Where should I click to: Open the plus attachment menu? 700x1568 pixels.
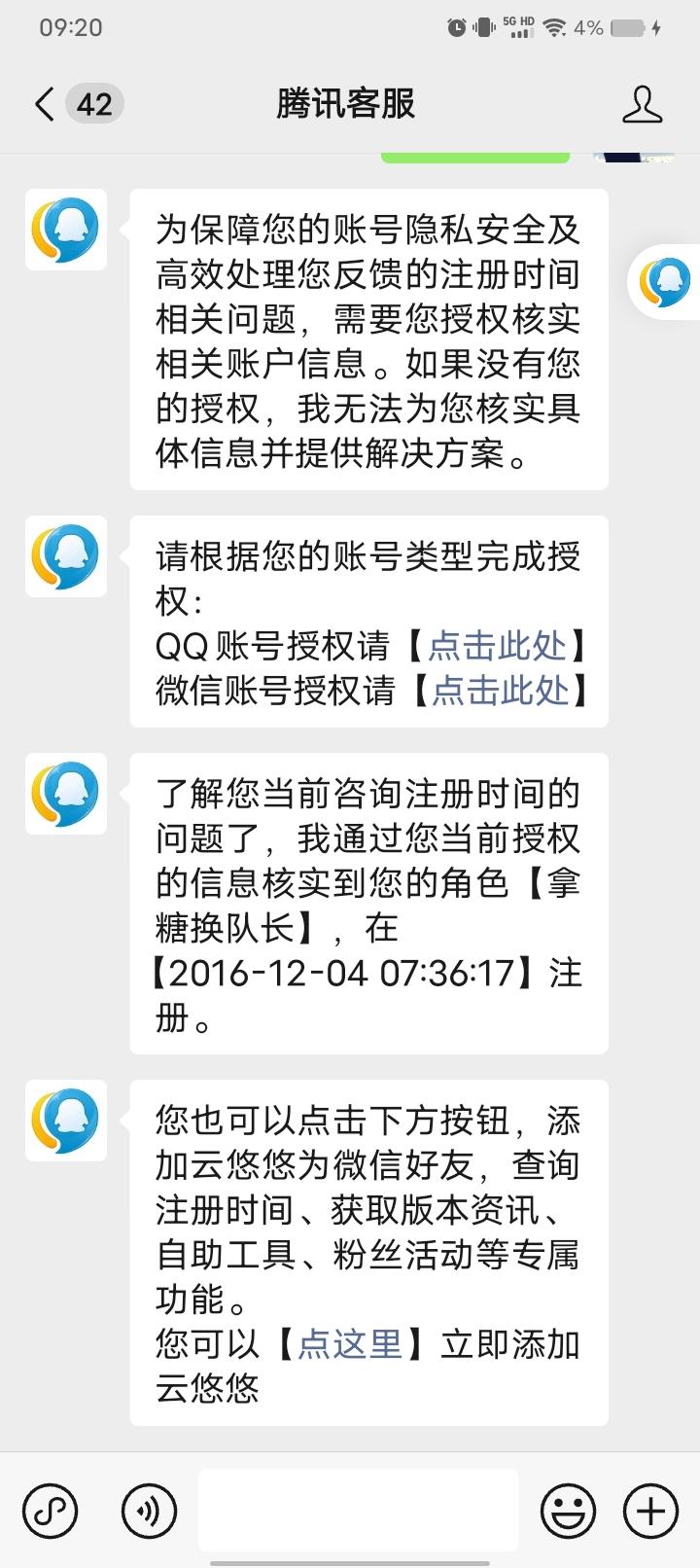(x=650, y=1512)
